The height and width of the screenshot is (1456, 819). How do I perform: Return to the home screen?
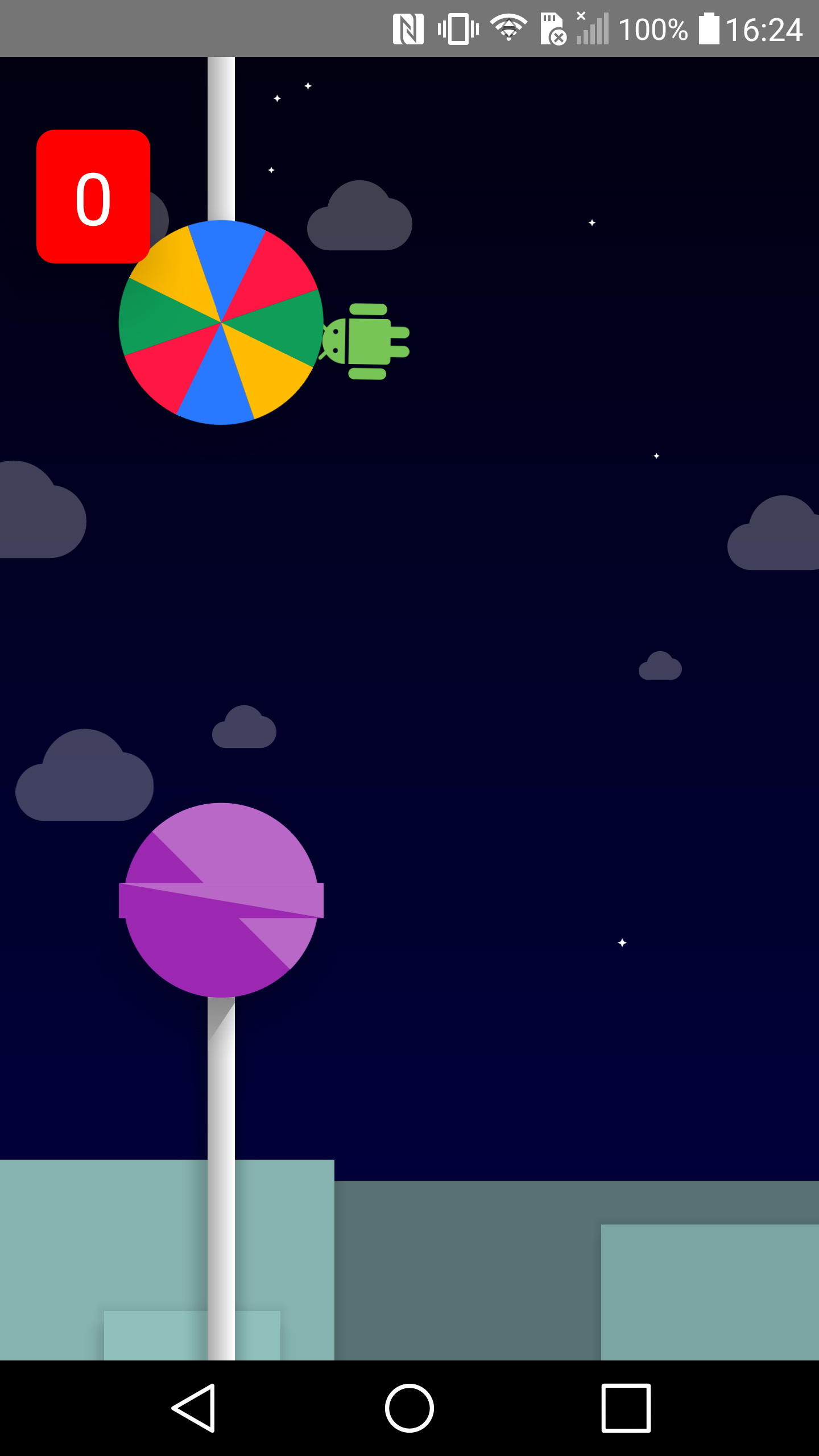pos(409,1408)
